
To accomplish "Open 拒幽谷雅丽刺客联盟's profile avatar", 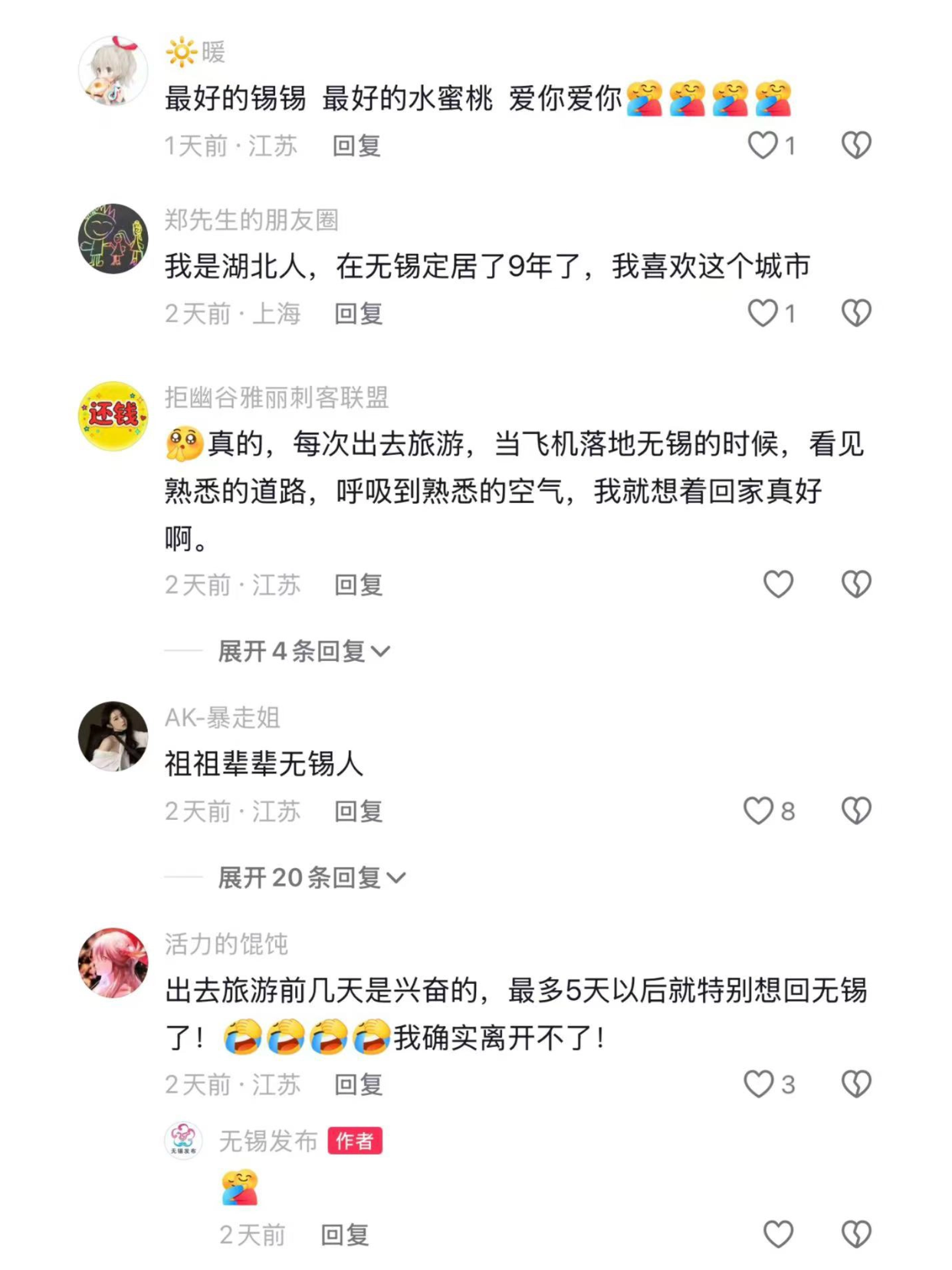I will (113, 416).
